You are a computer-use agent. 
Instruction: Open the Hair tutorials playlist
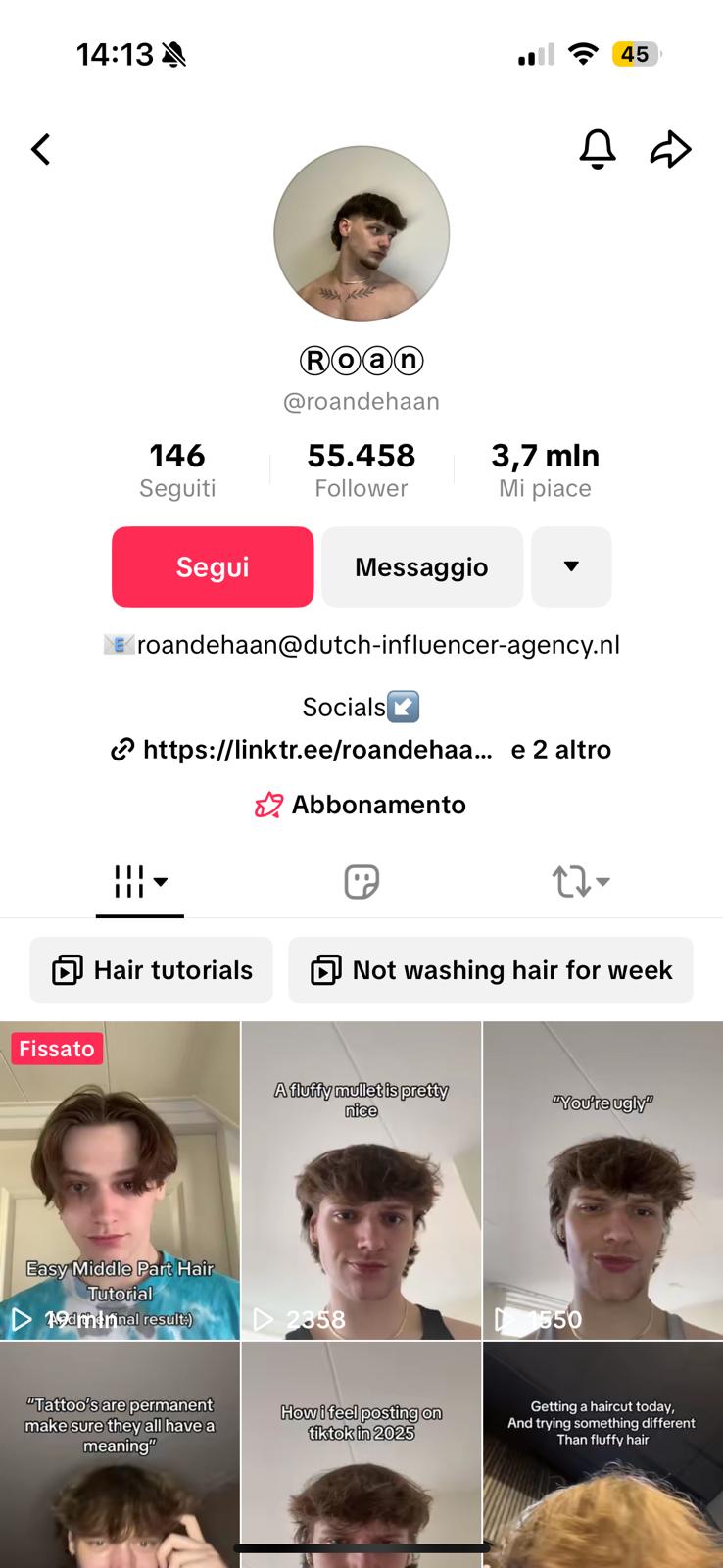[x=152, y=970]
